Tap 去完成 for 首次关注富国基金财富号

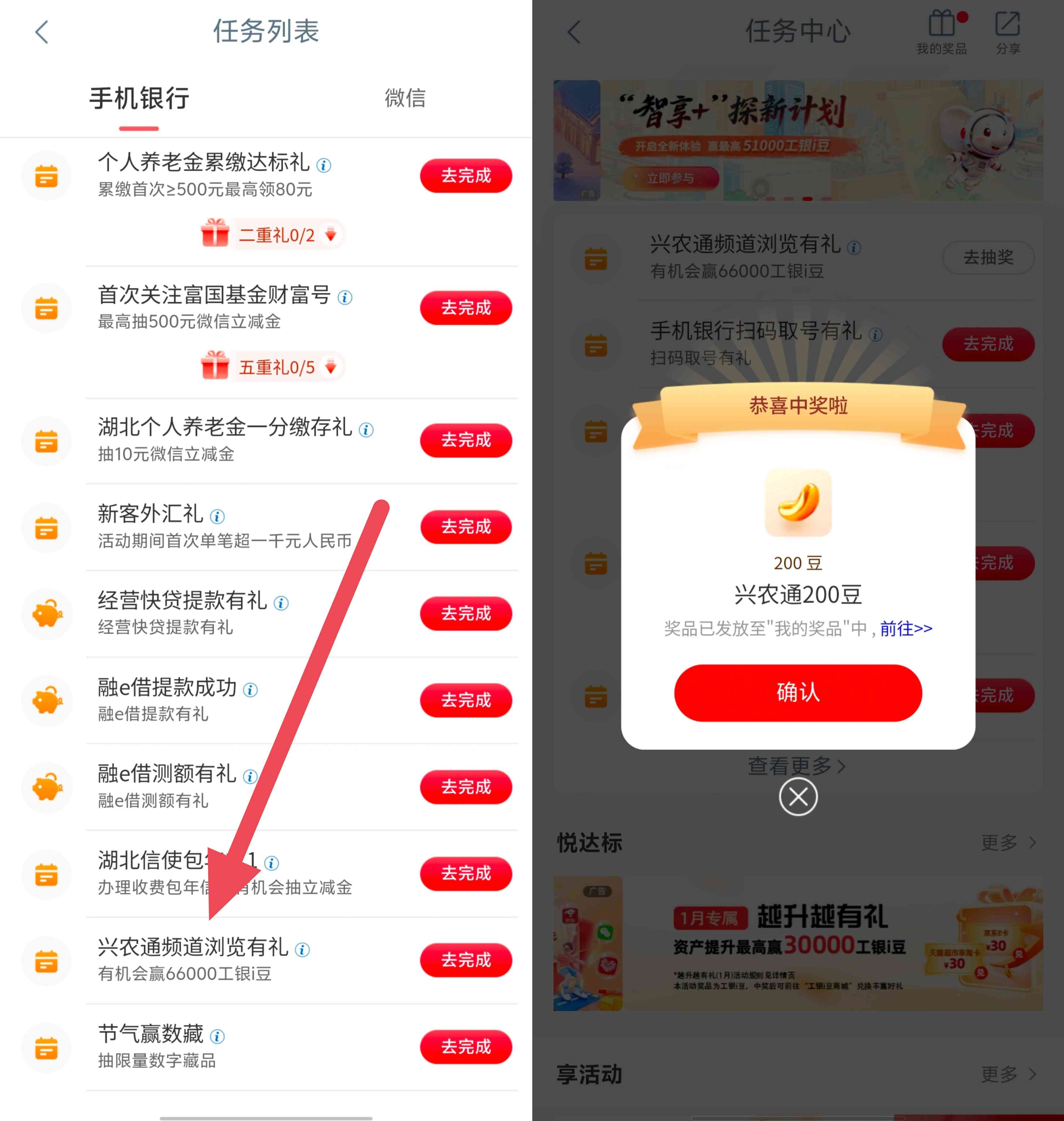coord(466,308)
